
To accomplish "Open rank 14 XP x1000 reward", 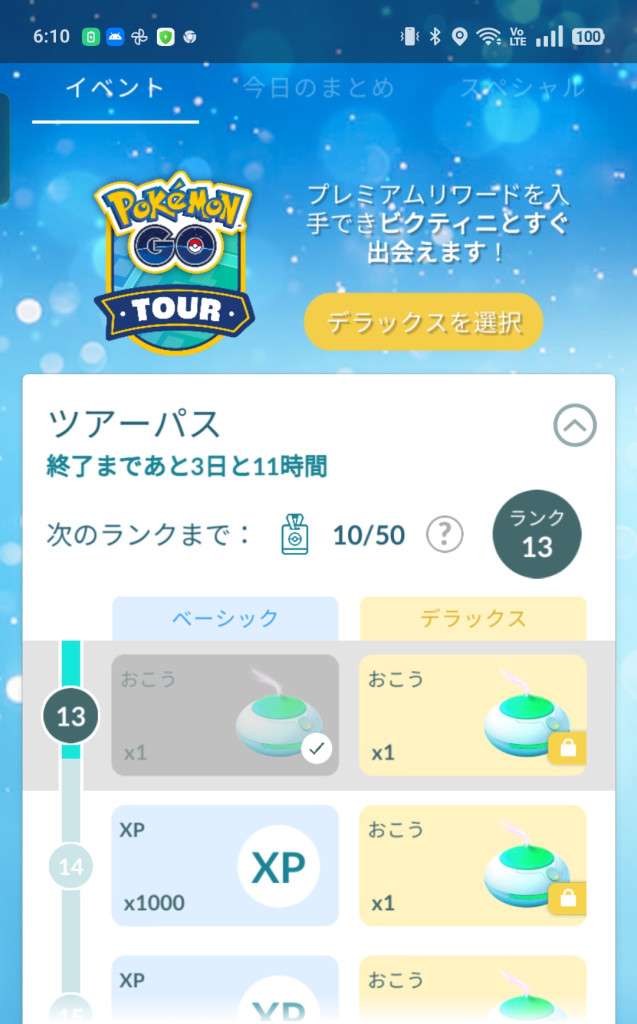I will tap(224, 866).
